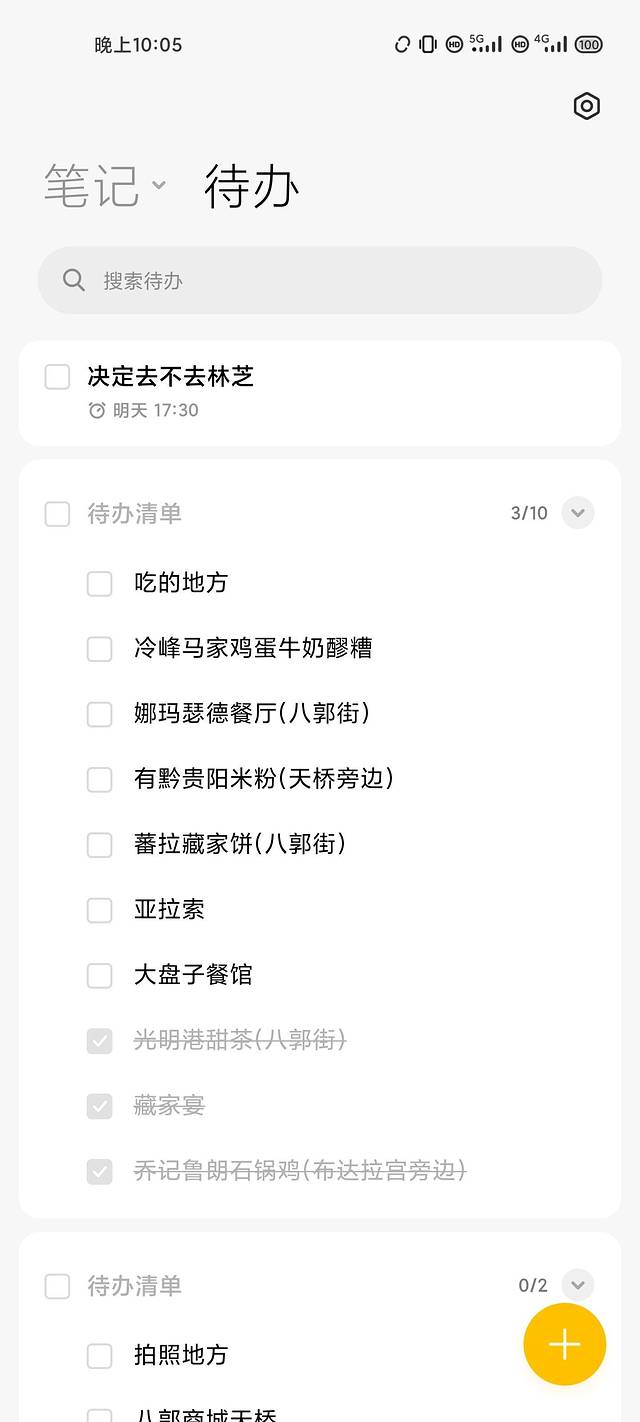Switch to the 笔记 tab

tap(91, 186)
